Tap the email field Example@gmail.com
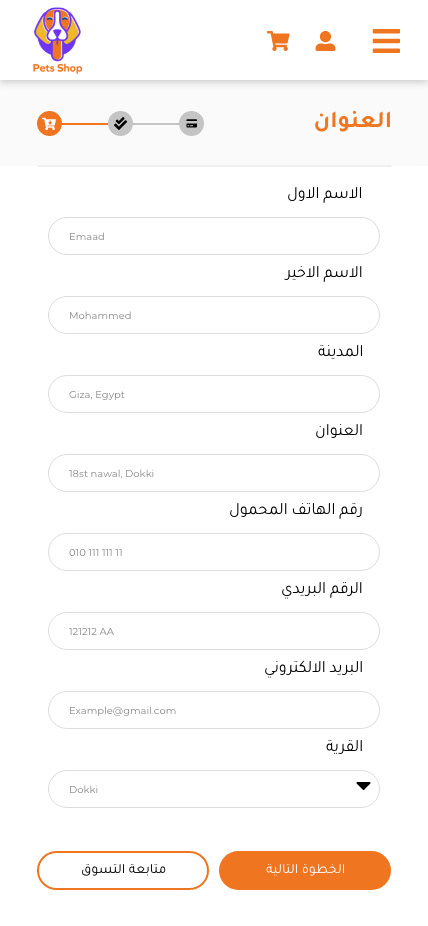Screen dimensions: 428x926 tap(214, 710)
